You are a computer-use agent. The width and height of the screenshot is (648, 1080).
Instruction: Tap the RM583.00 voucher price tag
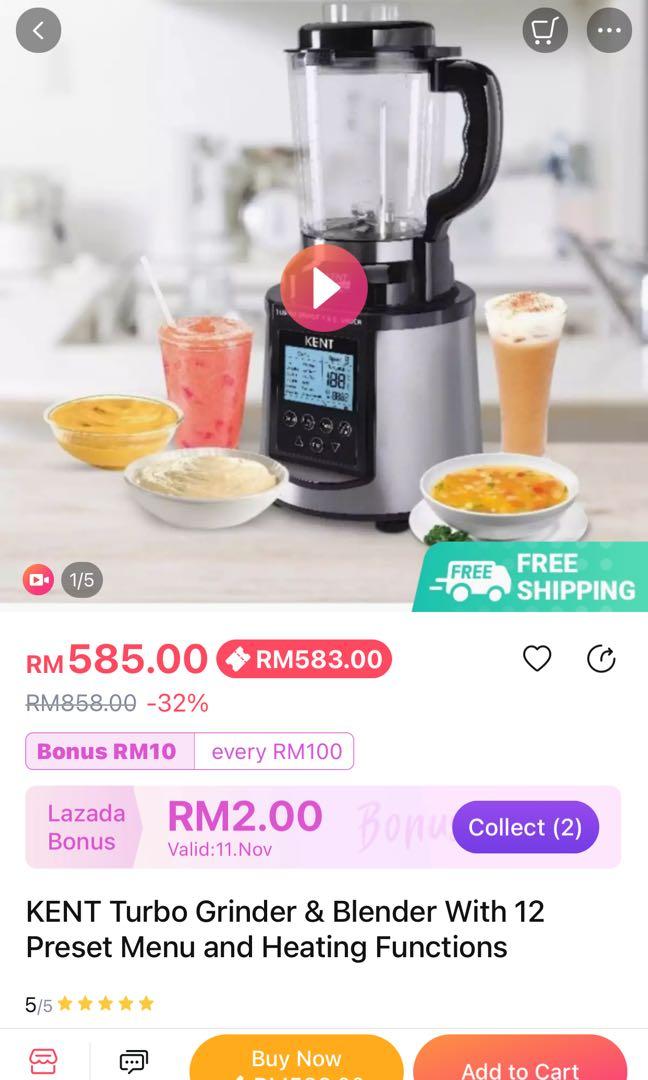(304, 659)
